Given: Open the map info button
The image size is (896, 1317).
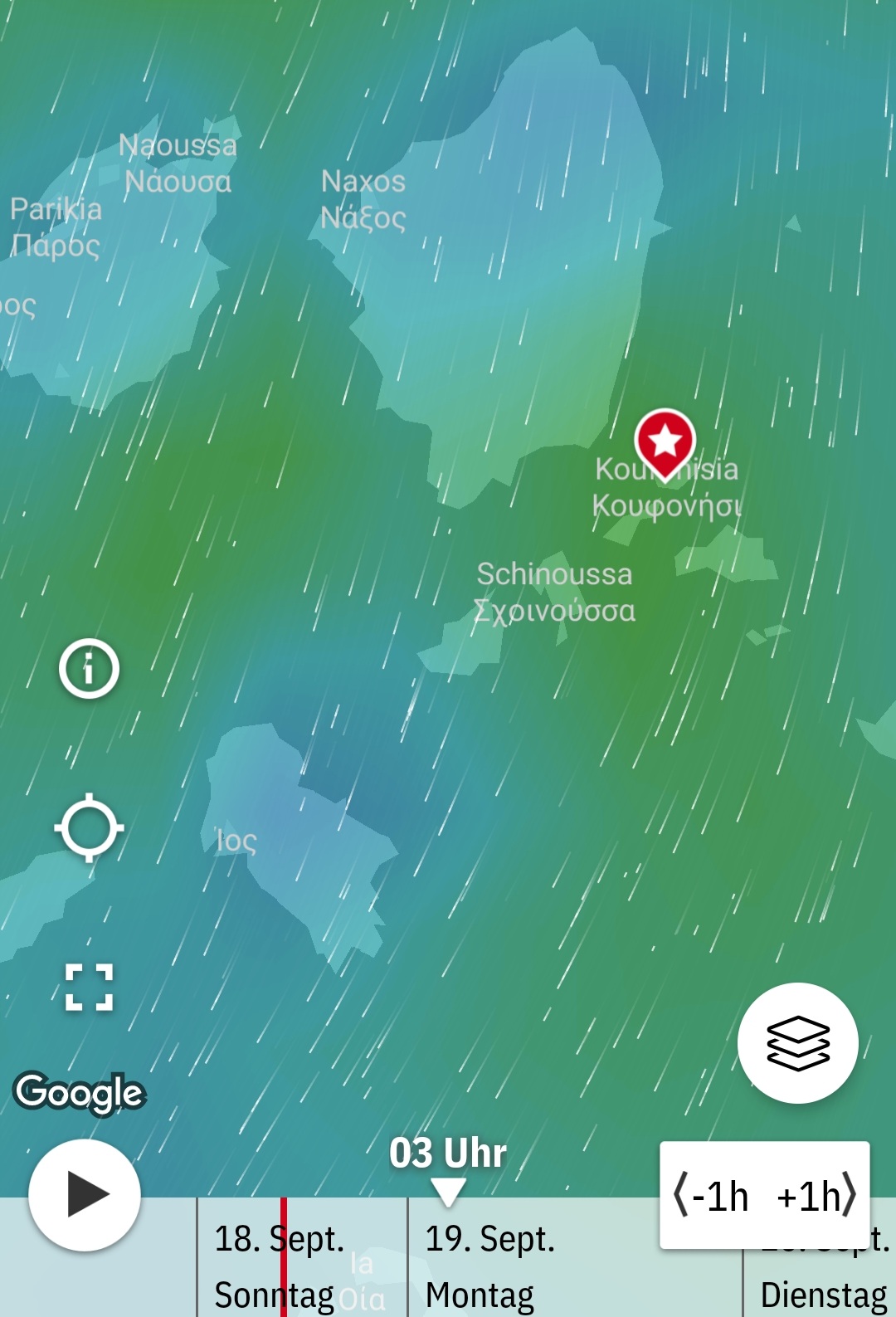Looking at the screenshot, I should (89, 668).
